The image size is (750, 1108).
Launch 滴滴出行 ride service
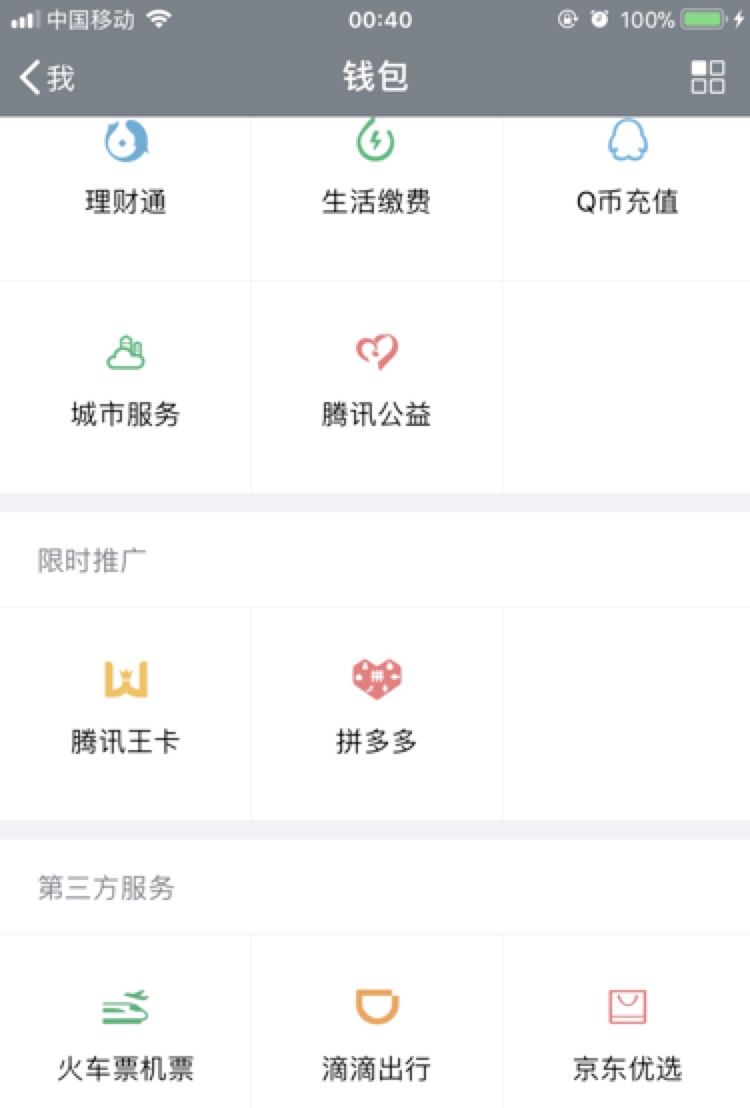376,1035
